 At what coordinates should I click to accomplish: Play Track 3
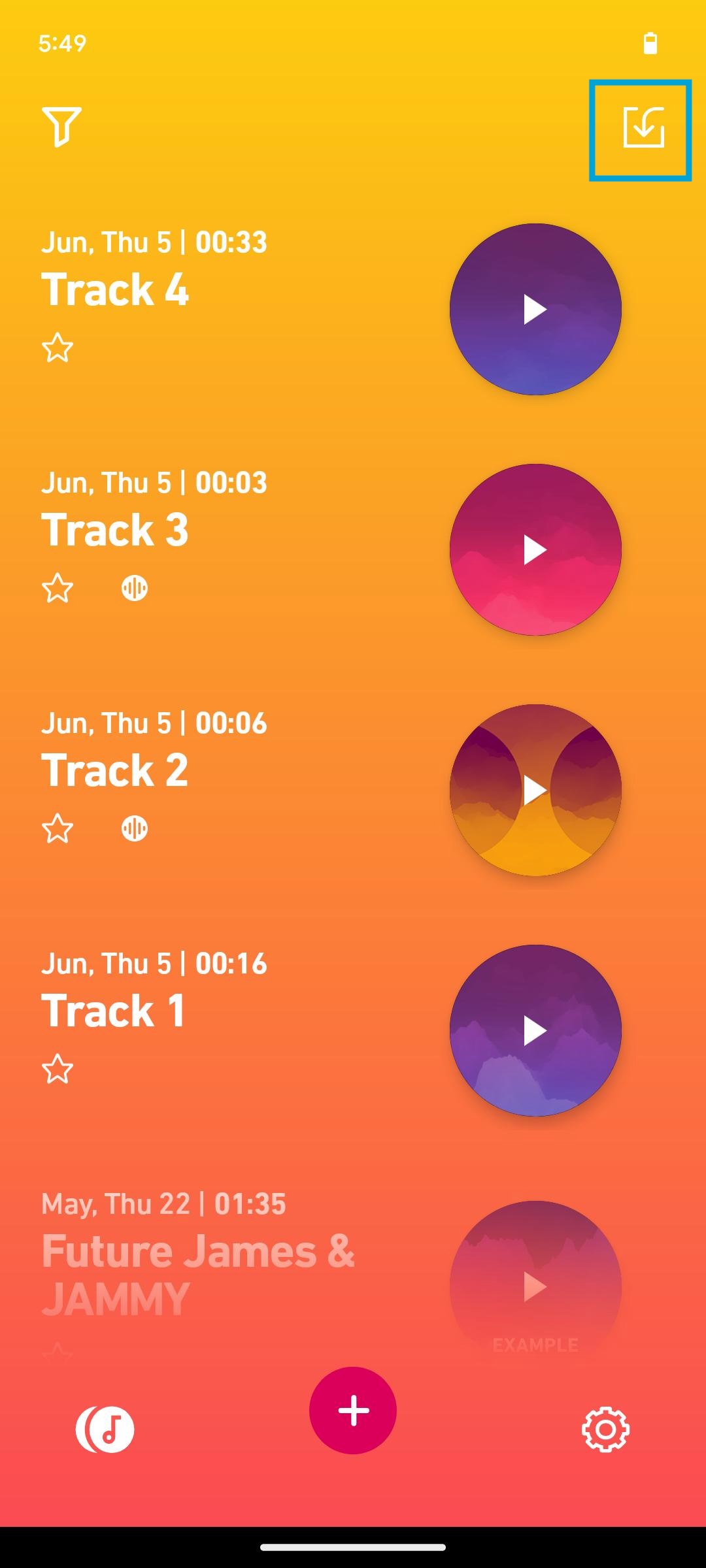click(535, 549)
